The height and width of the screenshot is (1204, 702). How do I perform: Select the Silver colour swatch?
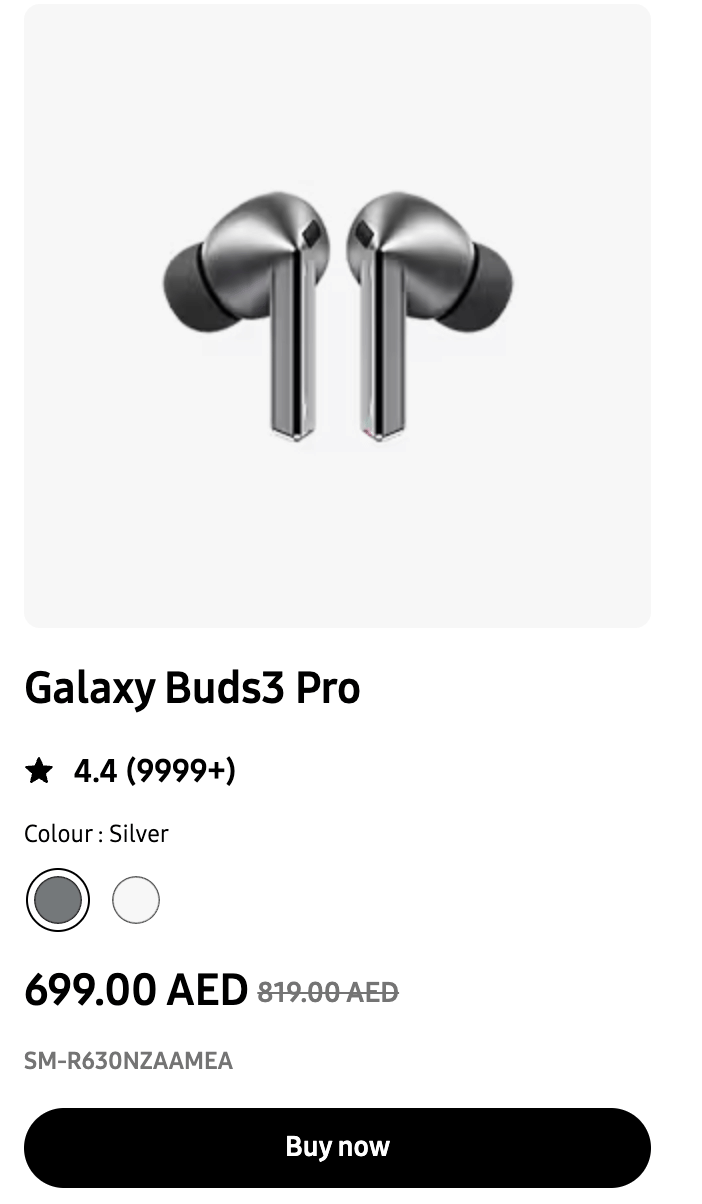(x=58, y=899)
